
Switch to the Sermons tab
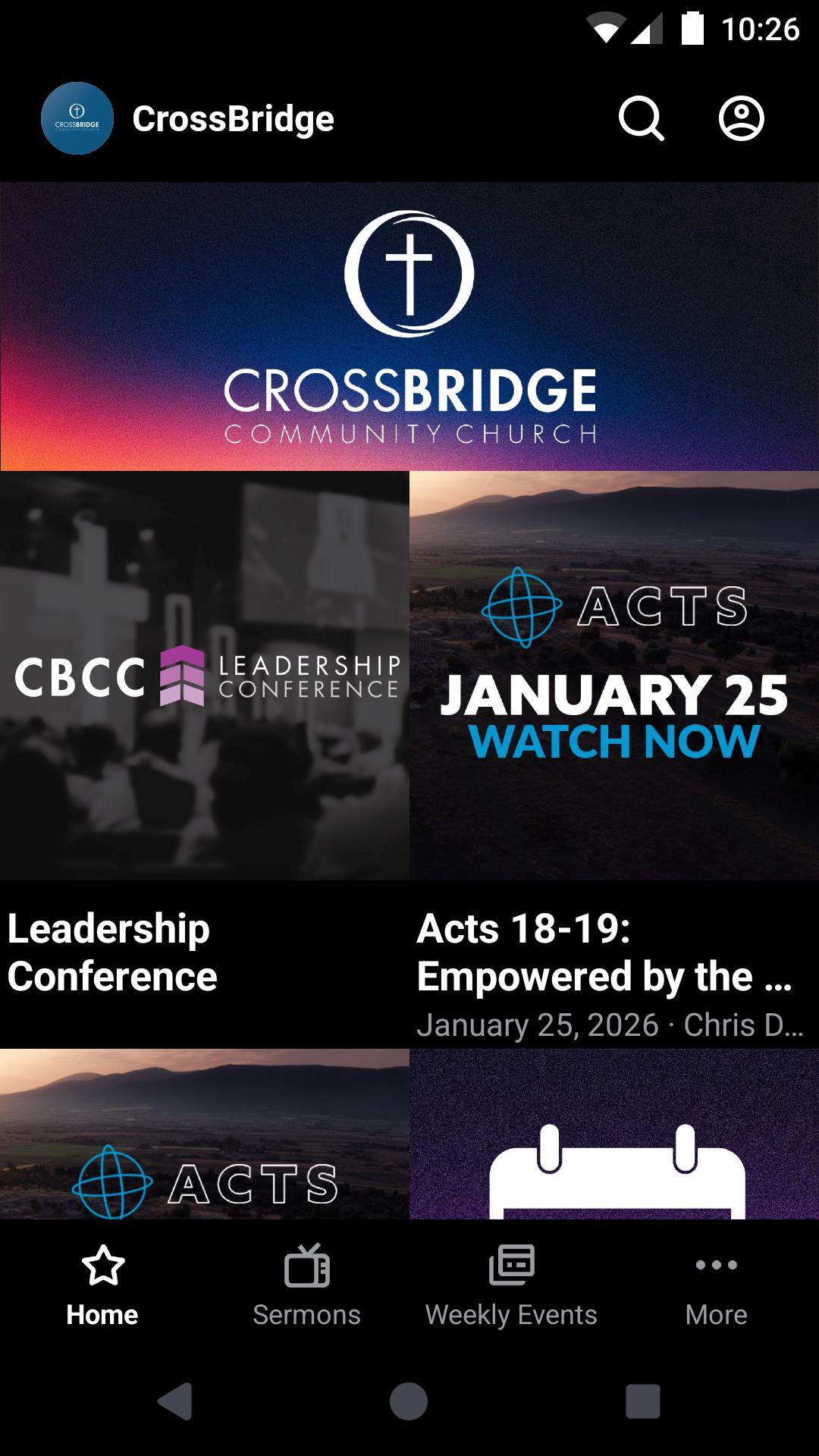pos(306,1285)
